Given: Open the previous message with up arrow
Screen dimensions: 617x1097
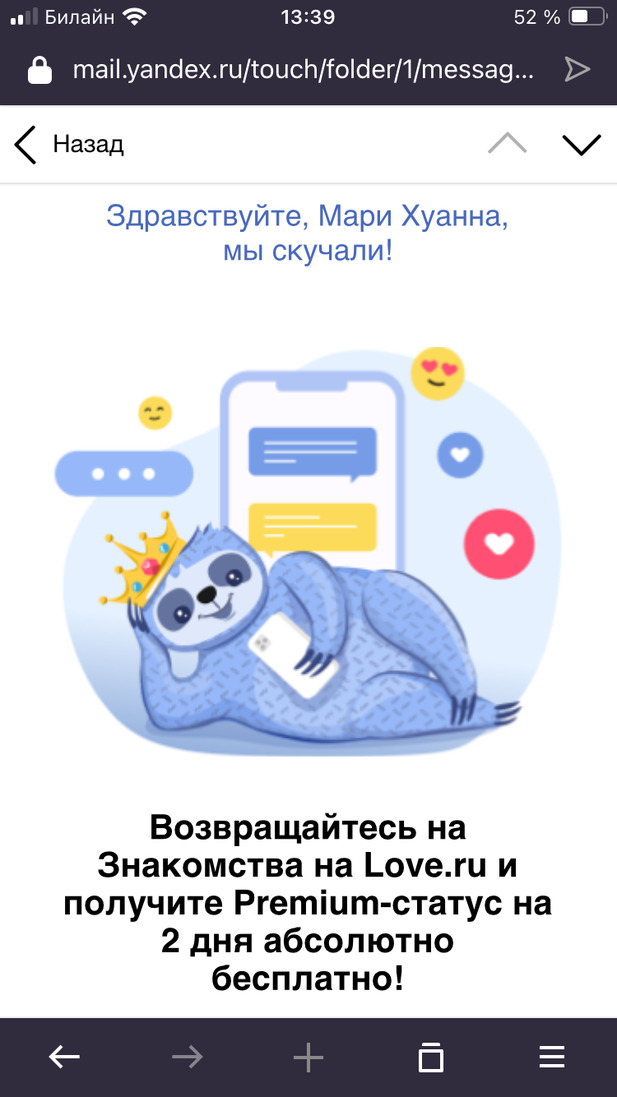Looking at the screenshot, I should click(507, 144).
